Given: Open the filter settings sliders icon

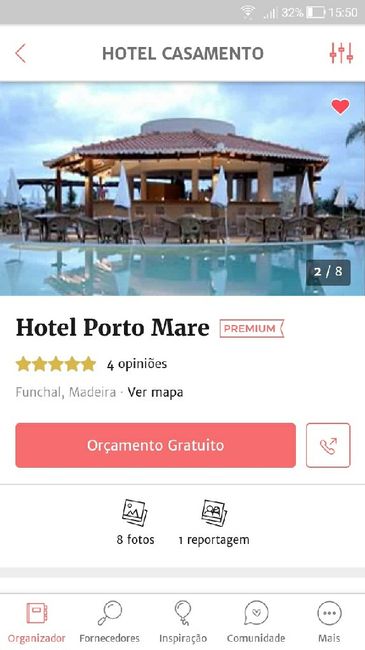Looking at the screenshot, I should pyautogui.click(x=341, y=53).
